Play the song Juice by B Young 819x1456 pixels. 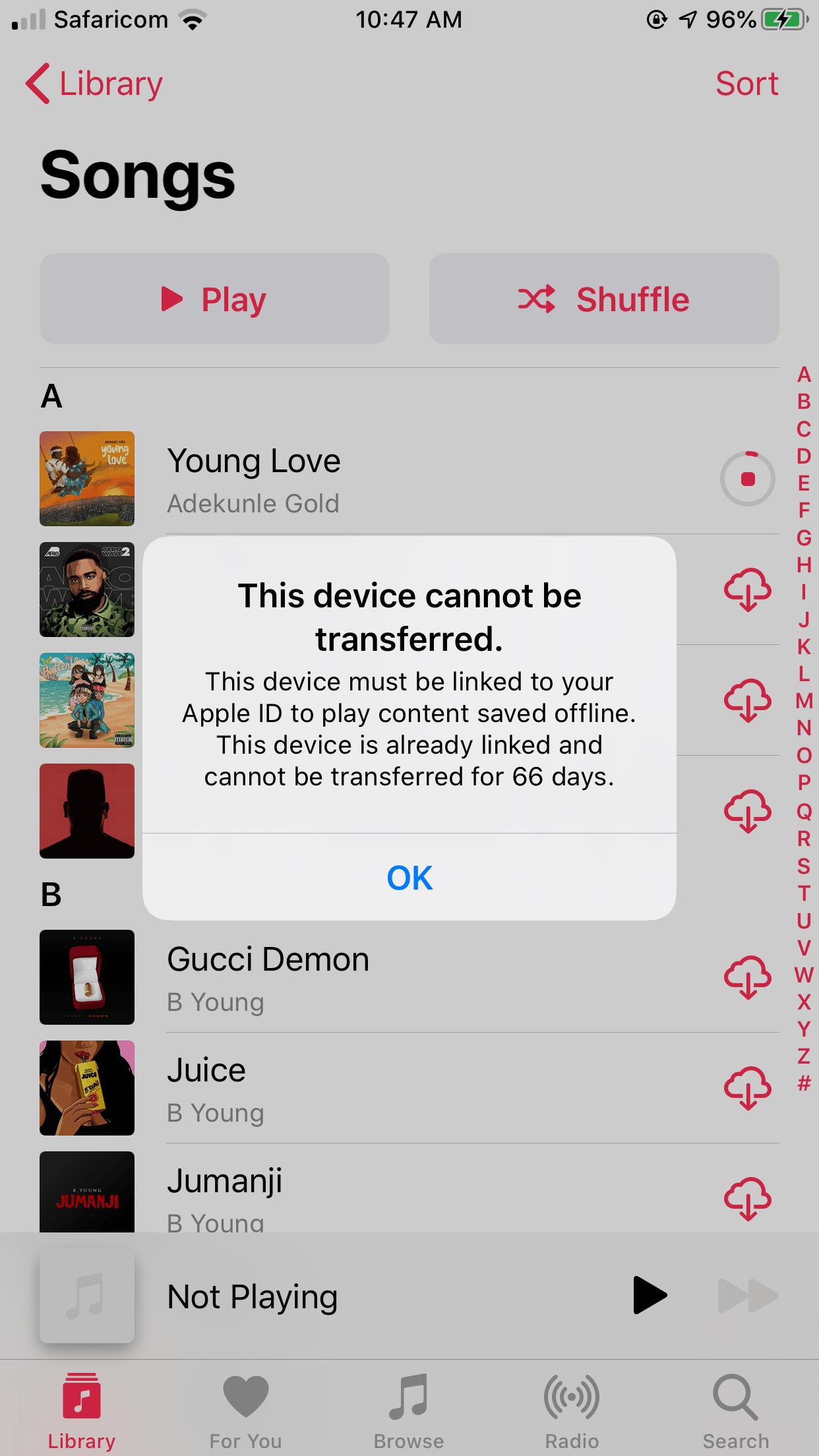tap(206, 1071)
